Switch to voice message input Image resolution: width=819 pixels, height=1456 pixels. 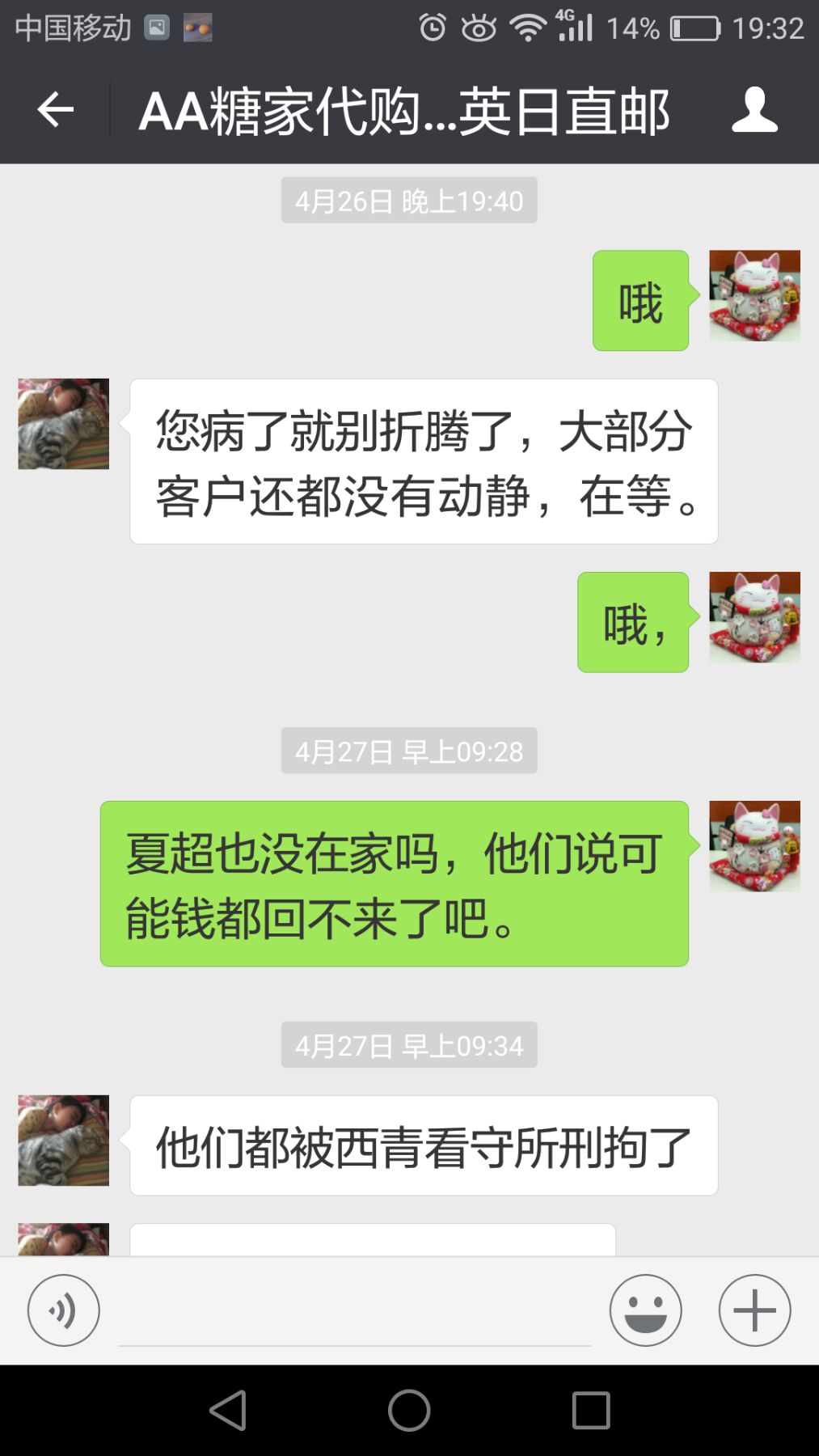click(x=63, y=1310)
